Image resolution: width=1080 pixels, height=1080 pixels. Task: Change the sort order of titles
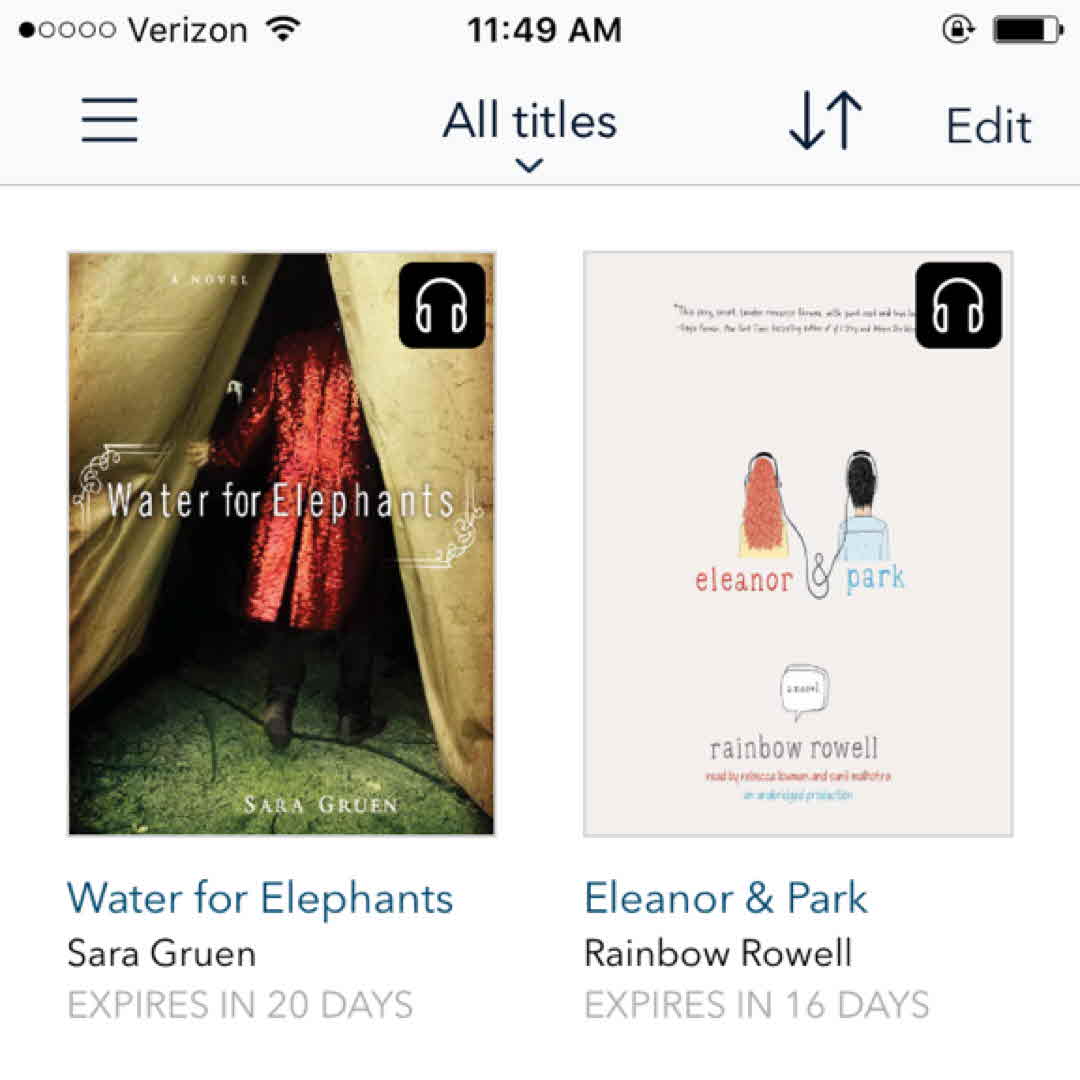[x=825, y=122]
